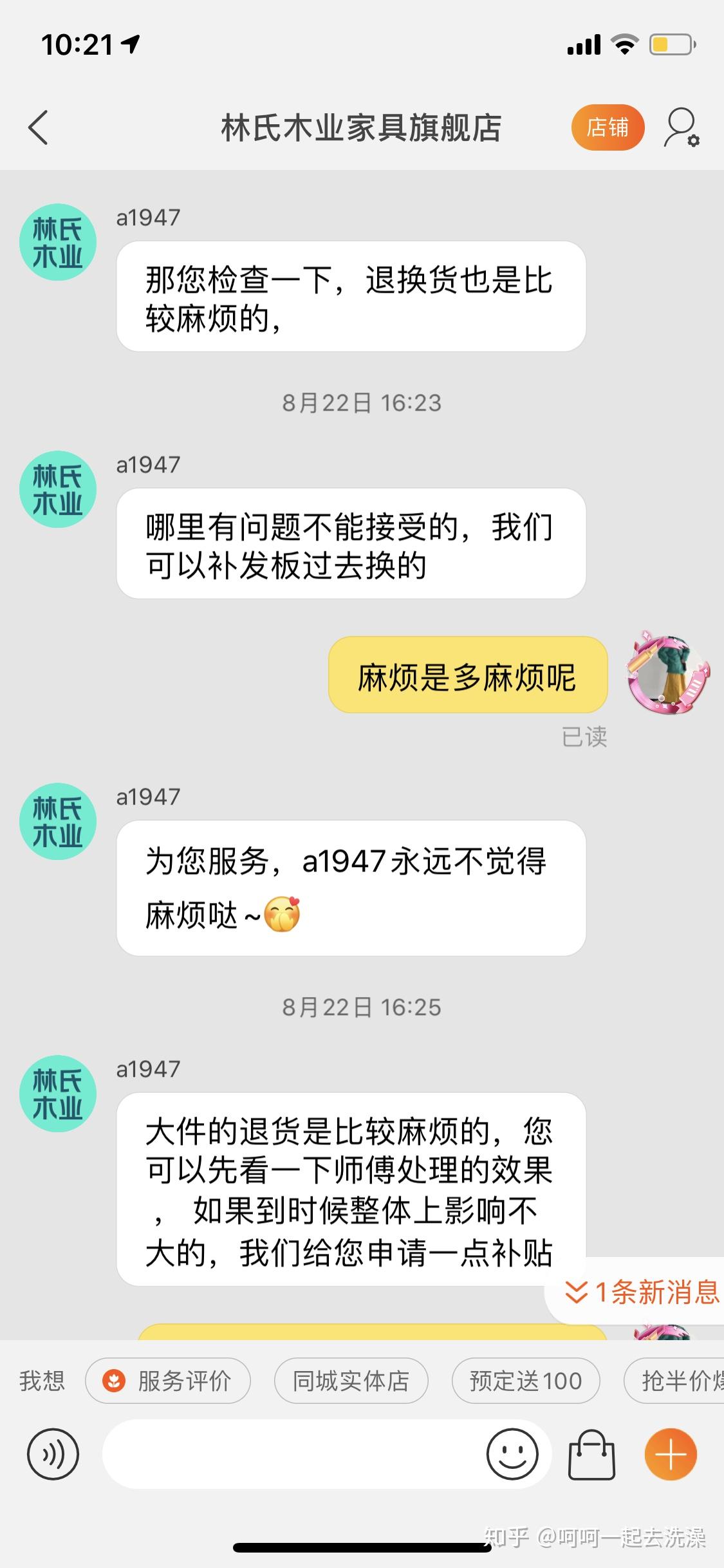Switch to voice input mode

(53, 1454)
